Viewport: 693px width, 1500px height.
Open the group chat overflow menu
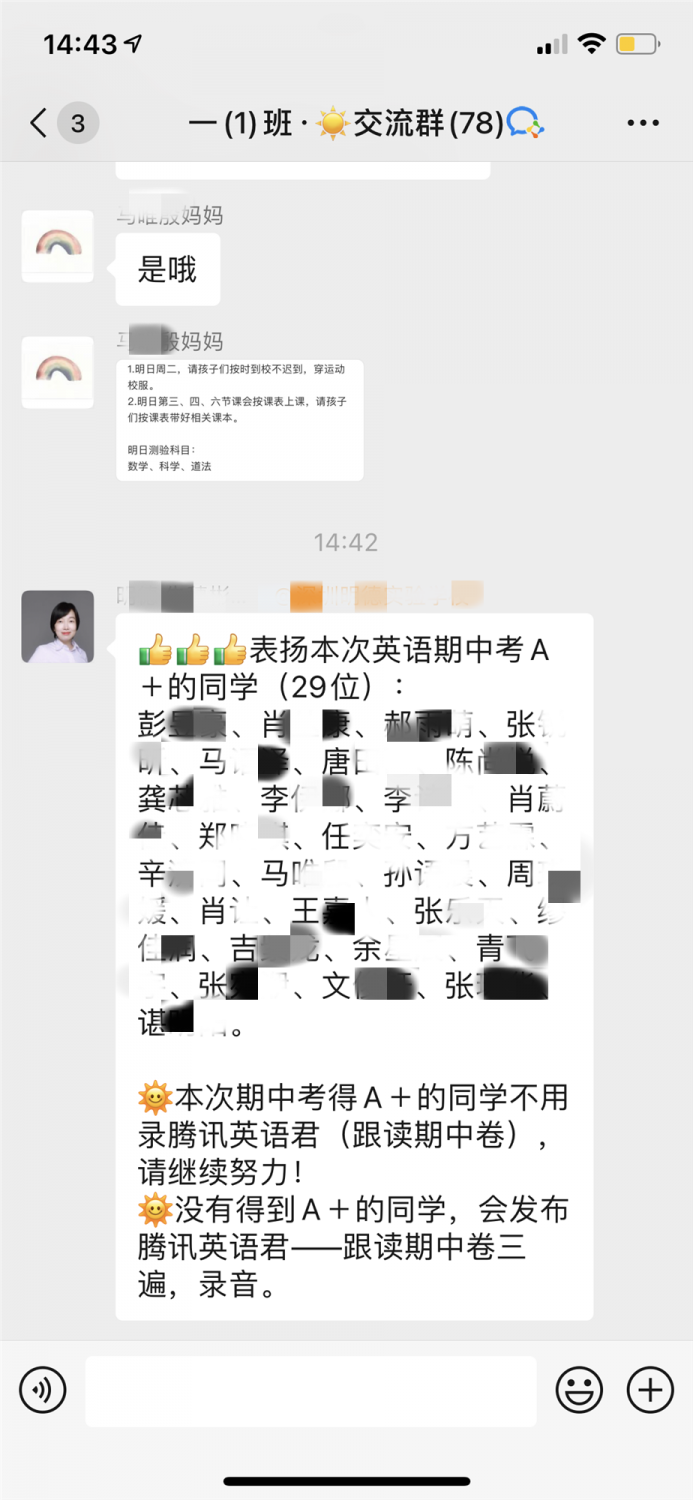coord(643,124)
